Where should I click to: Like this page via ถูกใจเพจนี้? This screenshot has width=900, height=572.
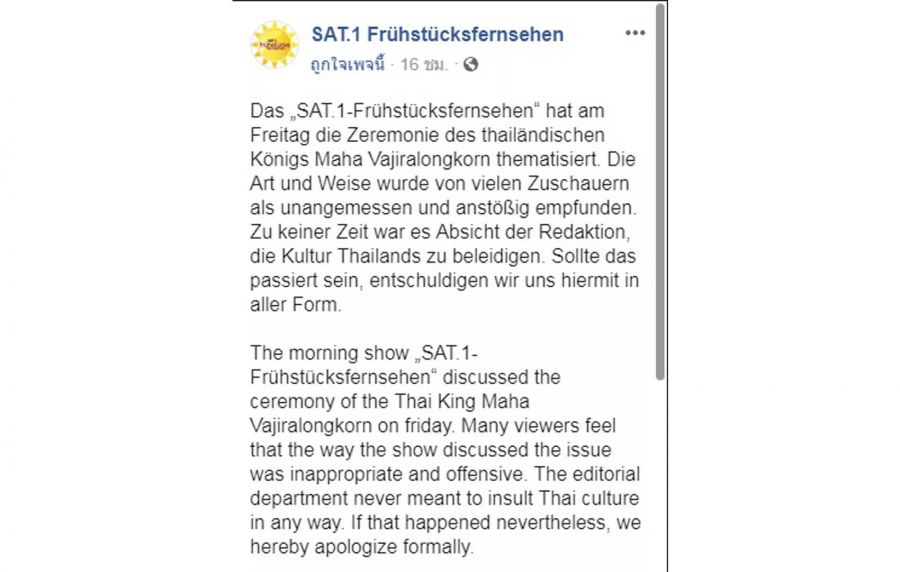pos(348,64)
